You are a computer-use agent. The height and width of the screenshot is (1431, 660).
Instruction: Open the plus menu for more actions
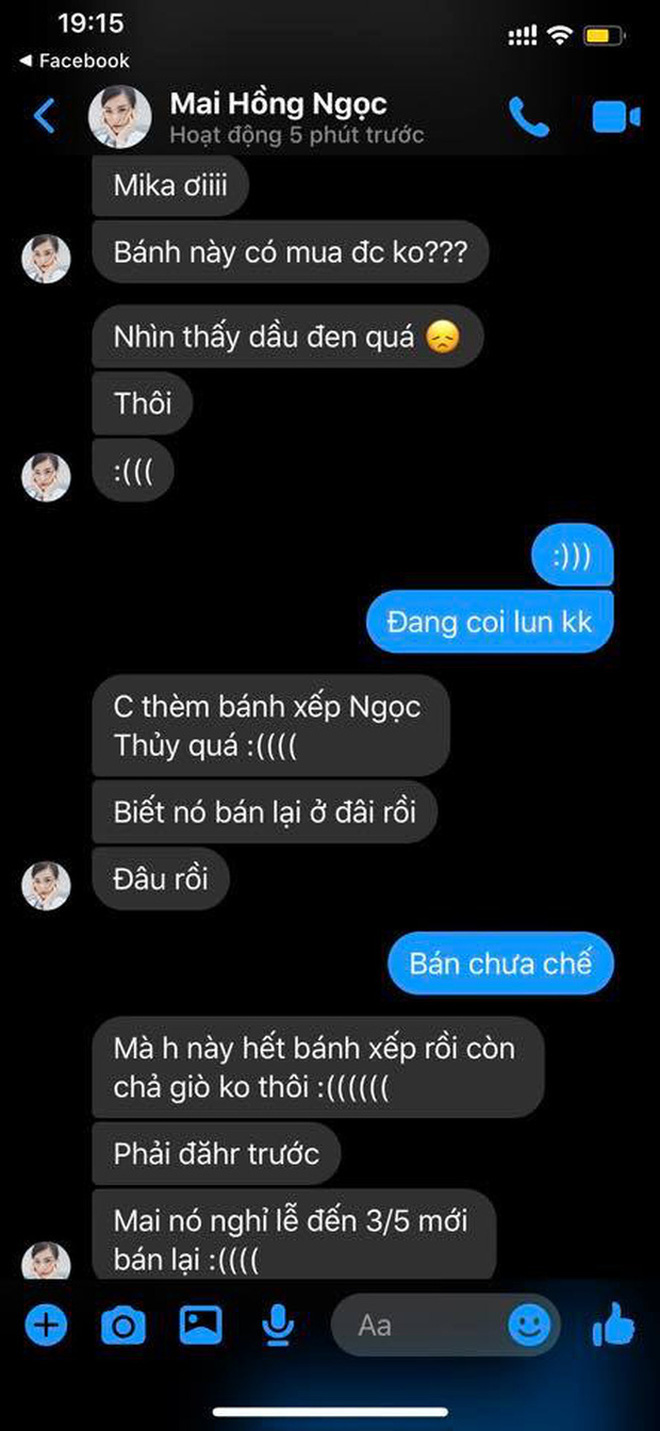[45, 1326]
